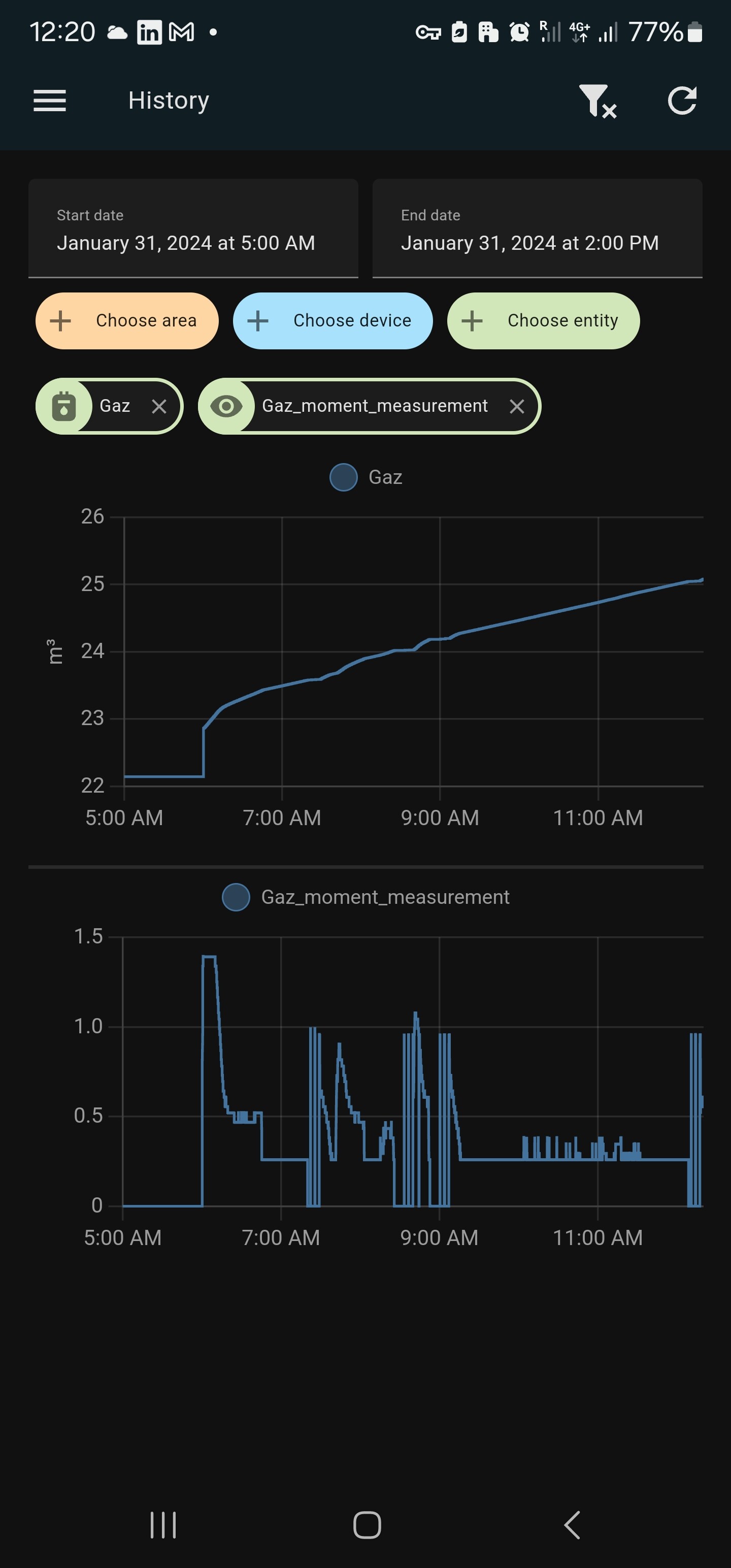This screenshot has width=731, height=1568.
Task: Edit the Start date field
Action: pyautogui.click(x=193, y=230)
